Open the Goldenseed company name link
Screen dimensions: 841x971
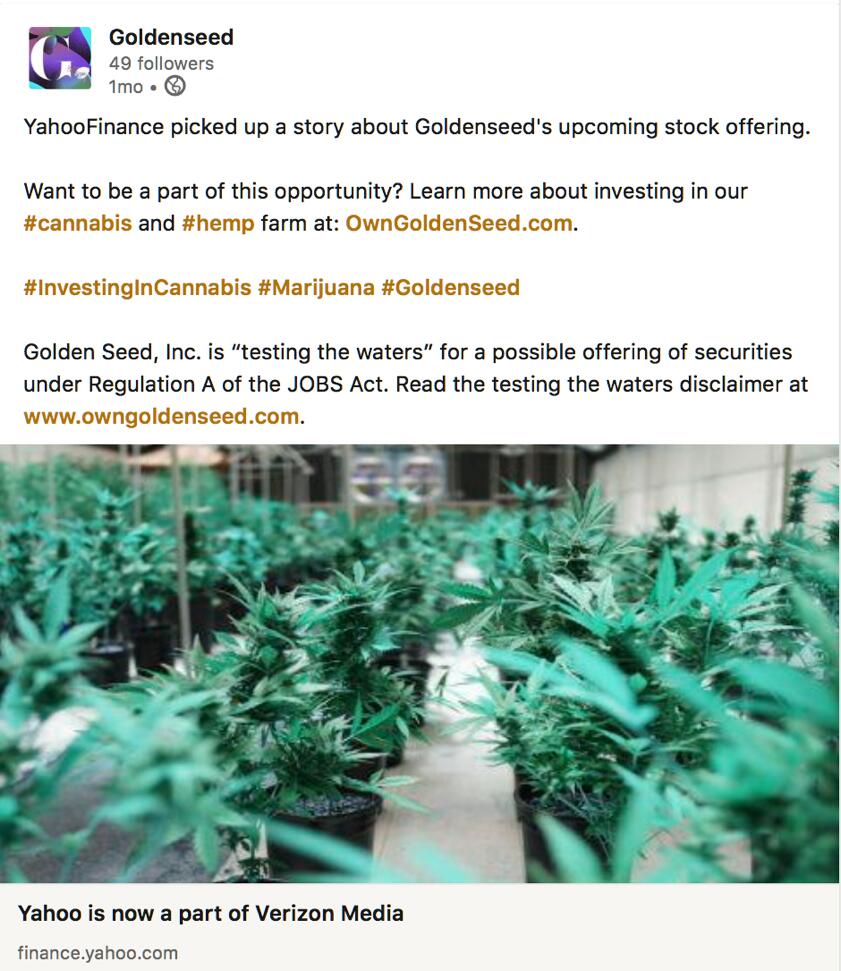[171, 38]
